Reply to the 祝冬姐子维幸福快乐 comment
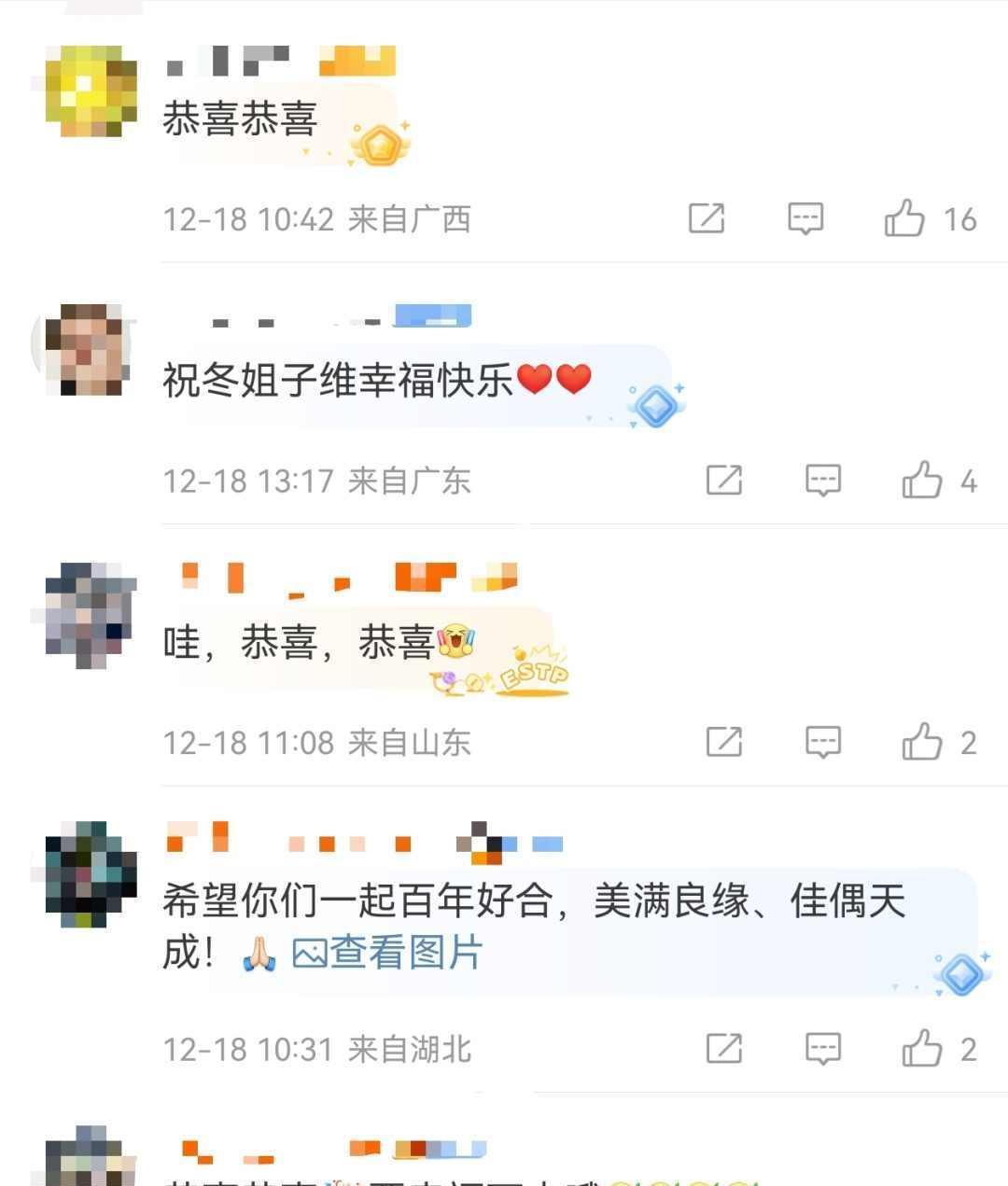 [x=822, y=481]
